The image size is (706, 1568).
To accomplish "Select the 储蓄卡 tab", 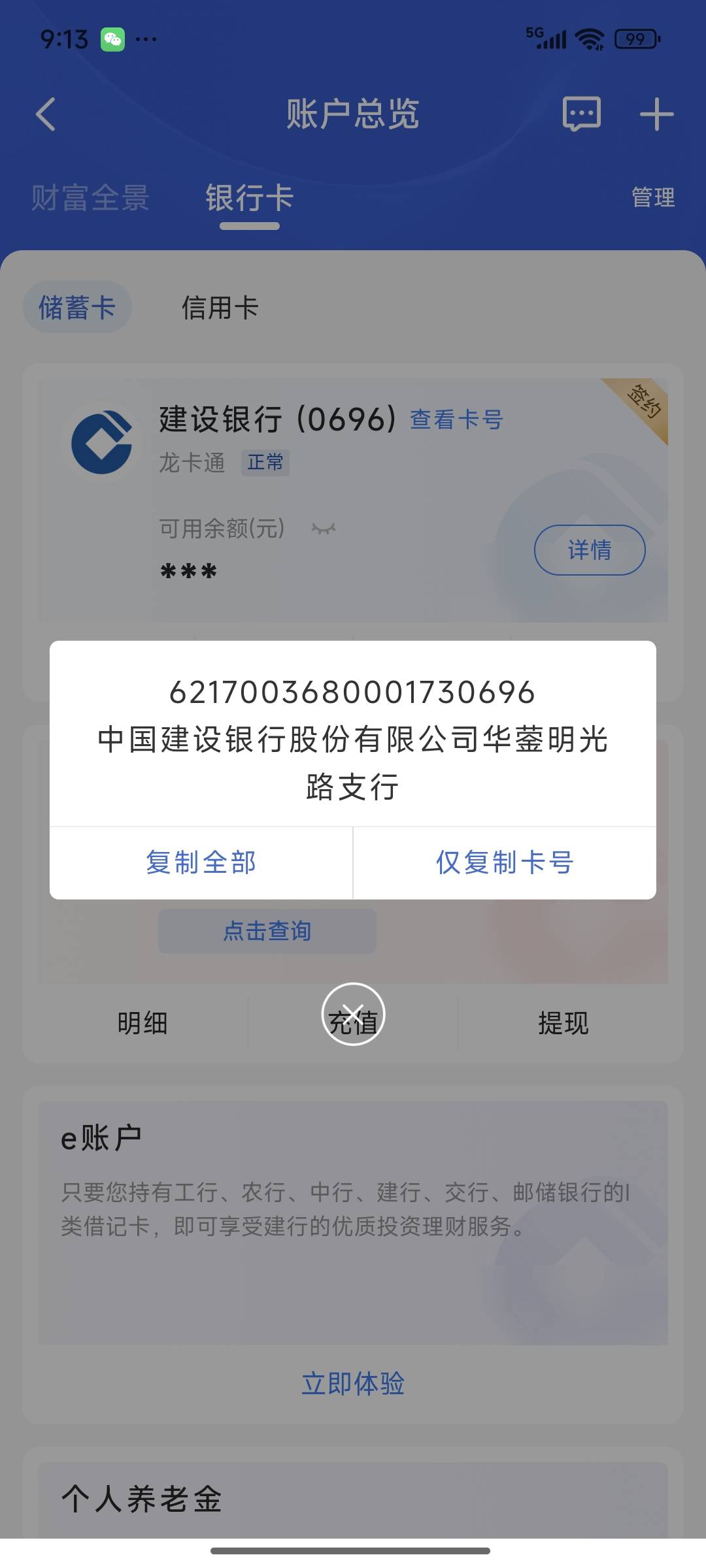I will point(77,308).
